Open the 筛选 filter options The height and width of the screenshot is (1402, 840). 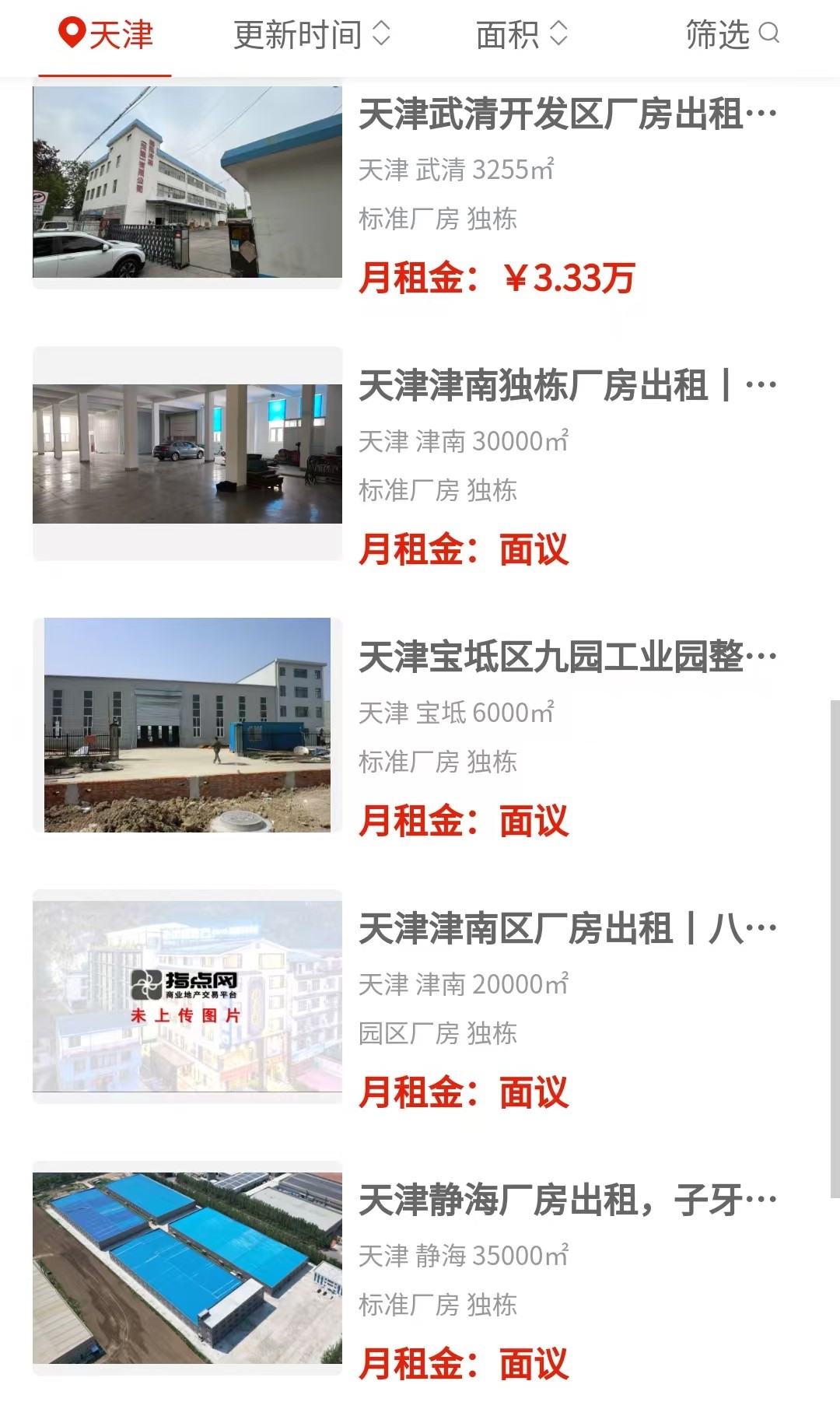click(731, 35)
